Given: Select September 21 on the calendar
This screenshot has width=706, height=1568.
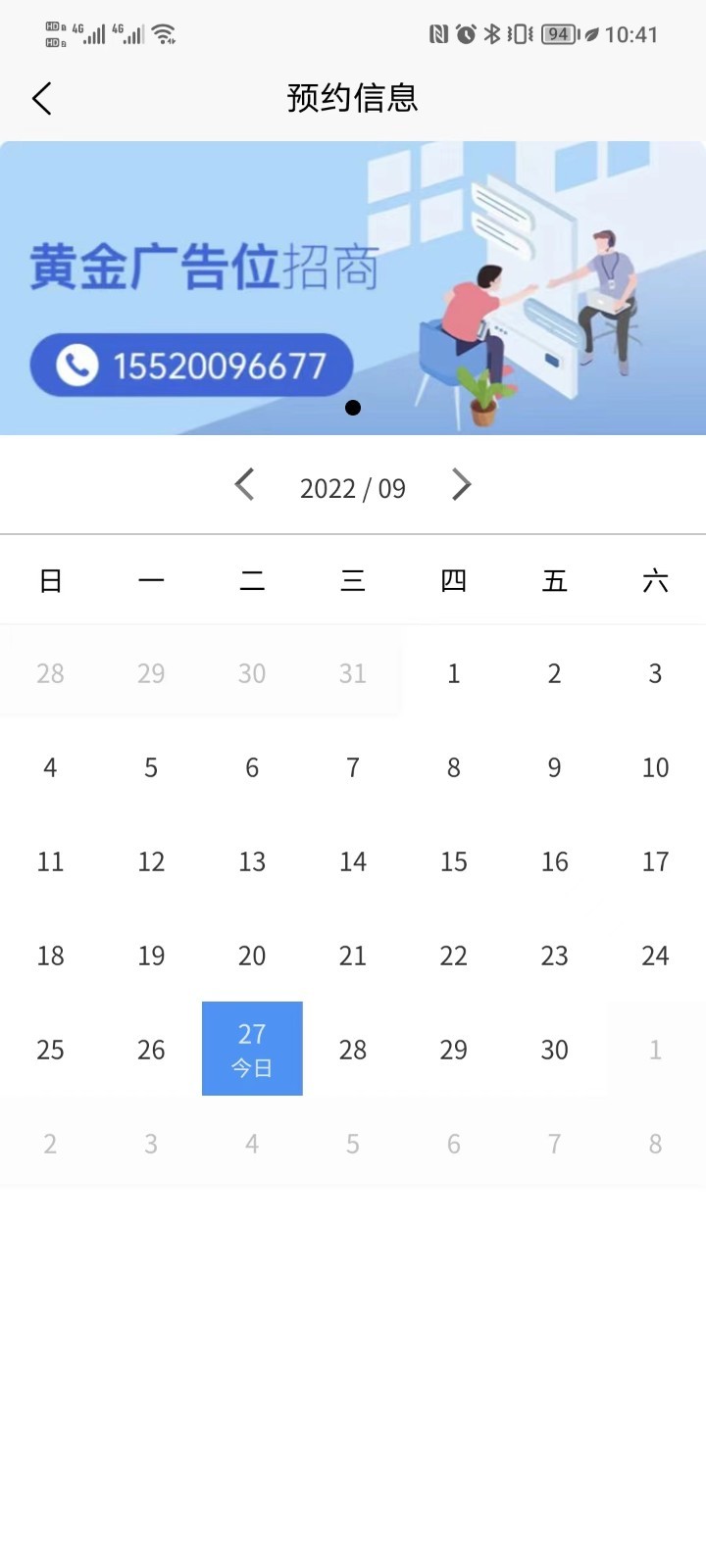Looking at the screenshot, I should tap(353, 955).
